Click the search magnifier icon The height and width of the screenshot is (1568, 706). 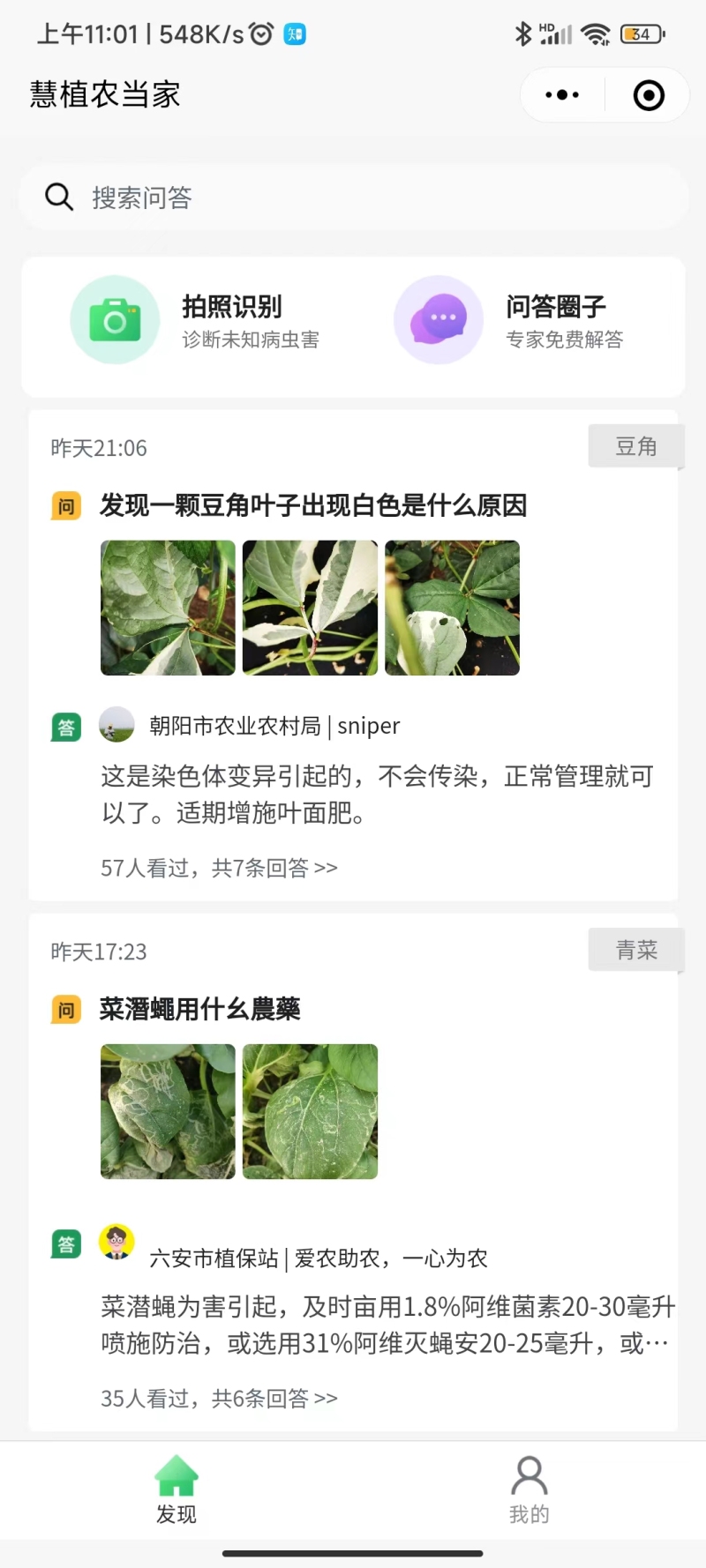58,197
